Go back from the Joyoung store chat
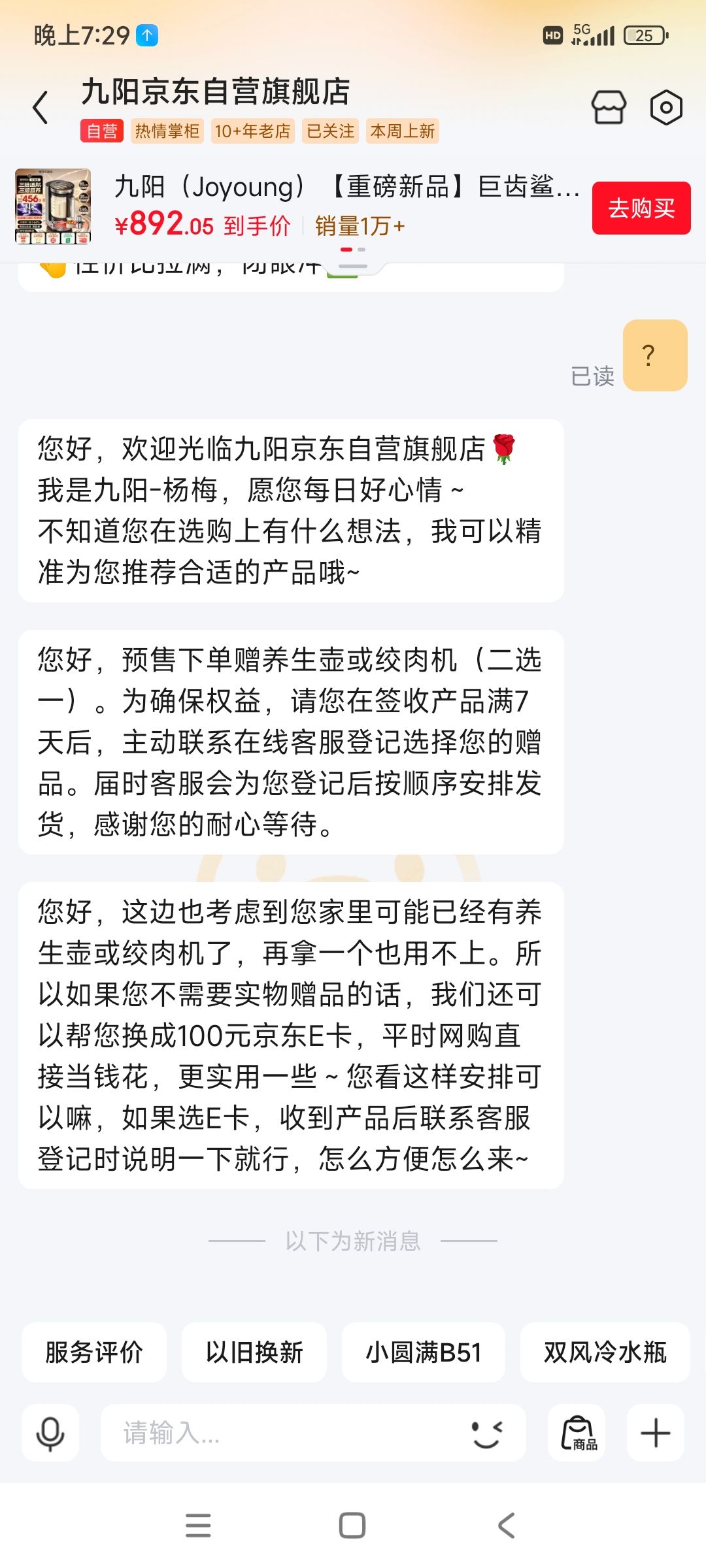 (x=41, y=108)
